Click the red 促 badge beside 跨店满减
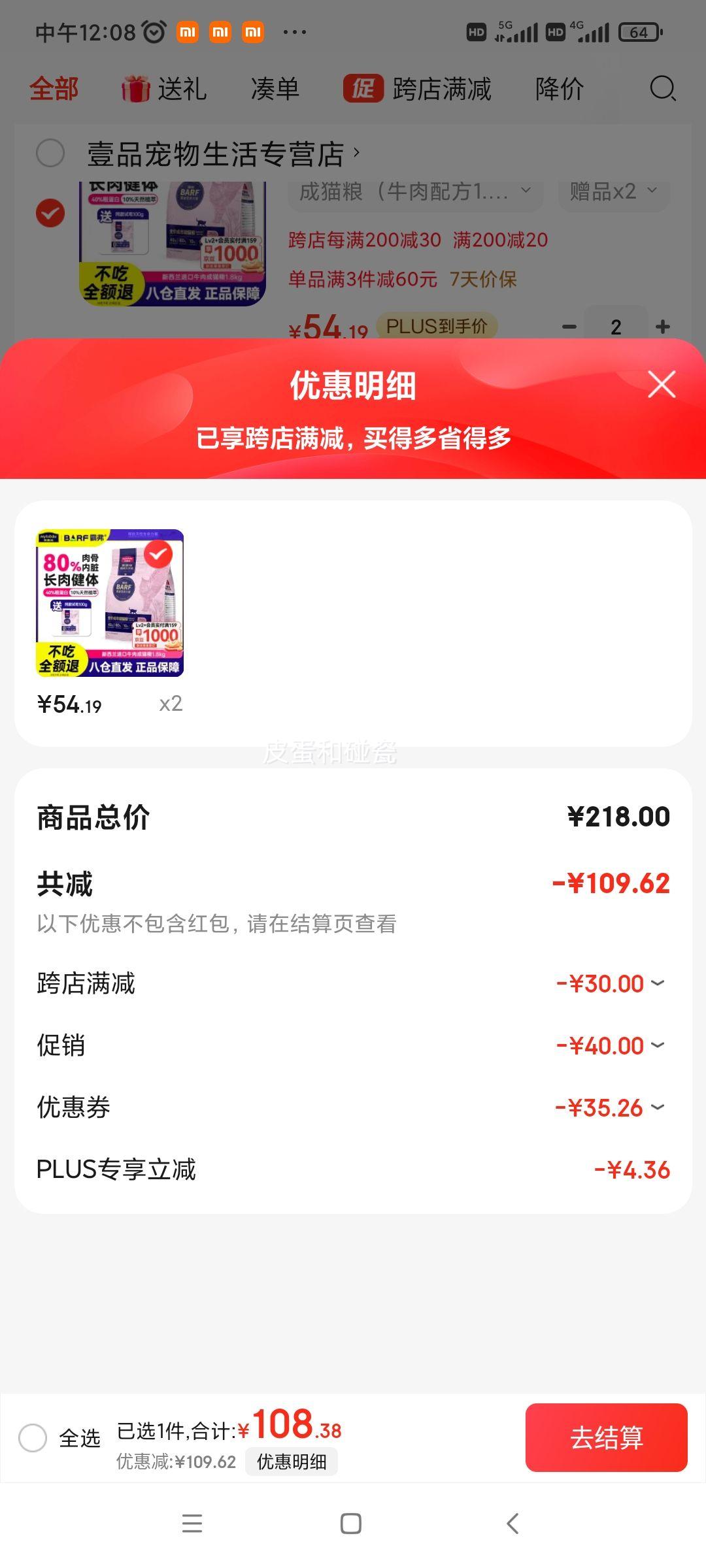Viewport: 706px width, 1568px height. [x=363, y=90]
